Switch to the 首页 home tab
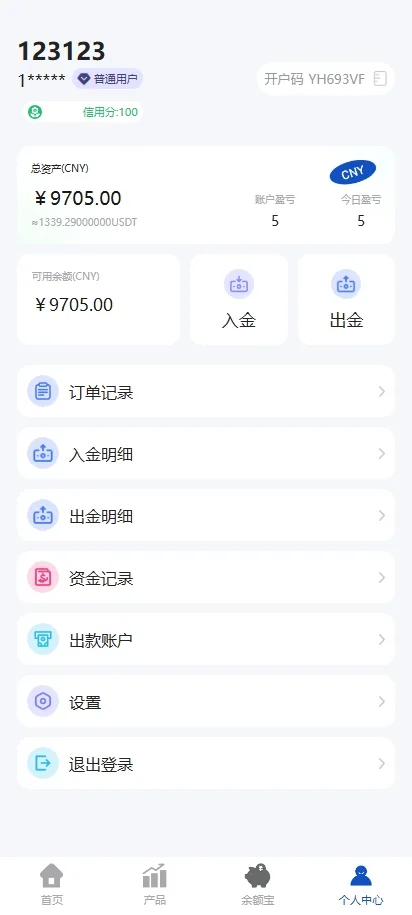The image size is (412, 915). (51, 885)
